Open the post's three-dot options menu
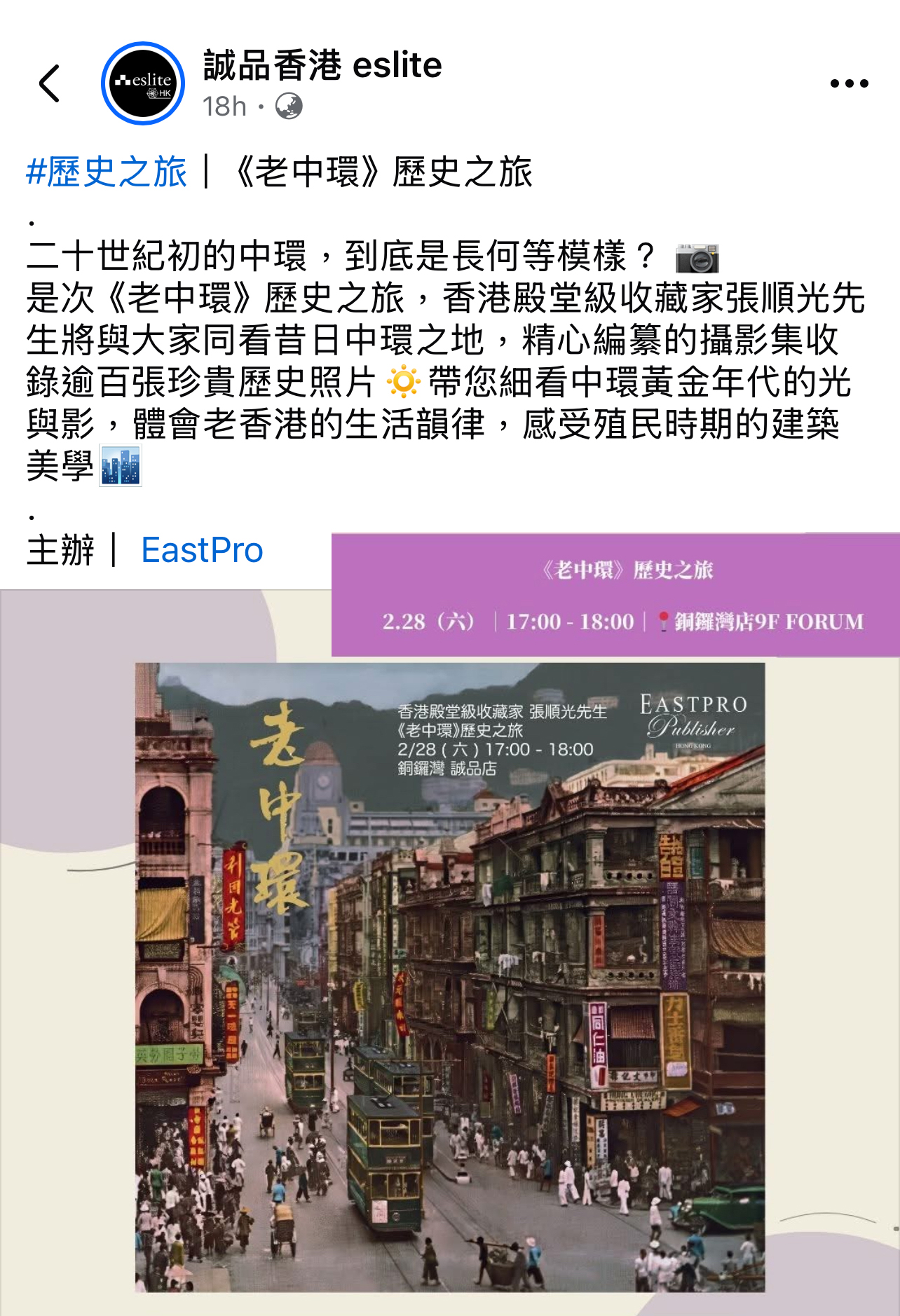This screenshot has height=1316, width=900. (x=849, y=83)
